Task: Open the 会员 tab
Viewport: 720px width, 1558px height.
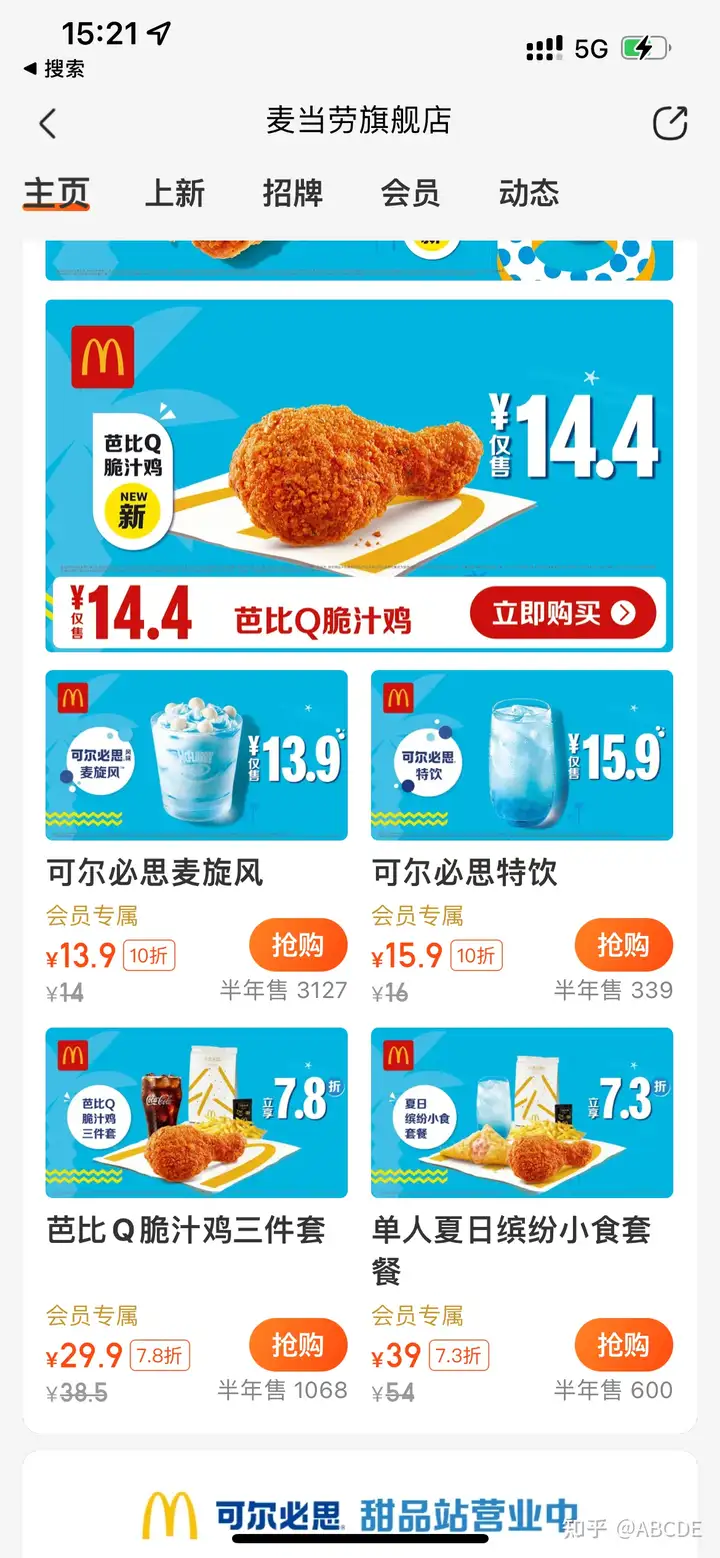Action: (410, 193)
